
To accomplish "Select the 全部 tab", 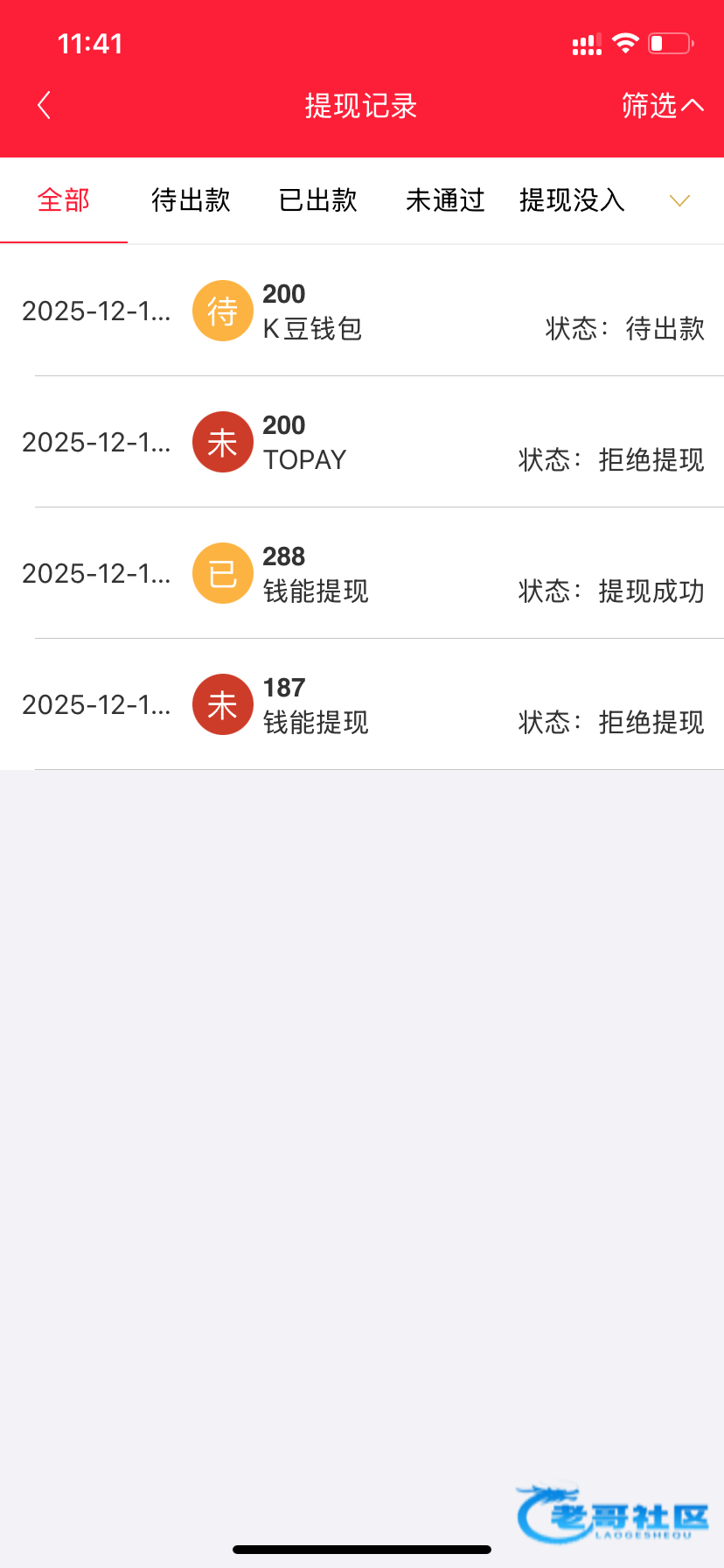I will 64,200.
